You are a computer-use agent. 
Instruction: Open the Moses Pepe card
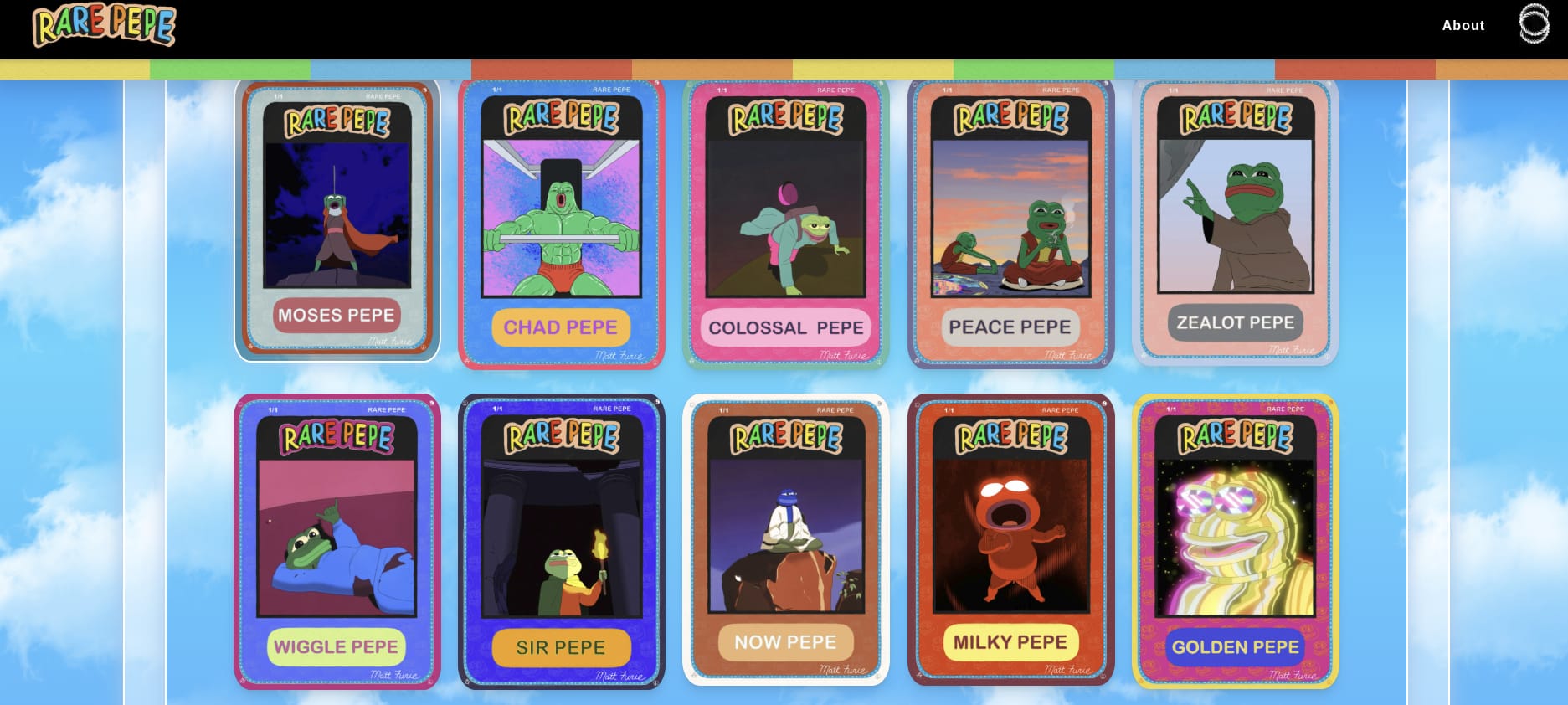coord(337,221)
